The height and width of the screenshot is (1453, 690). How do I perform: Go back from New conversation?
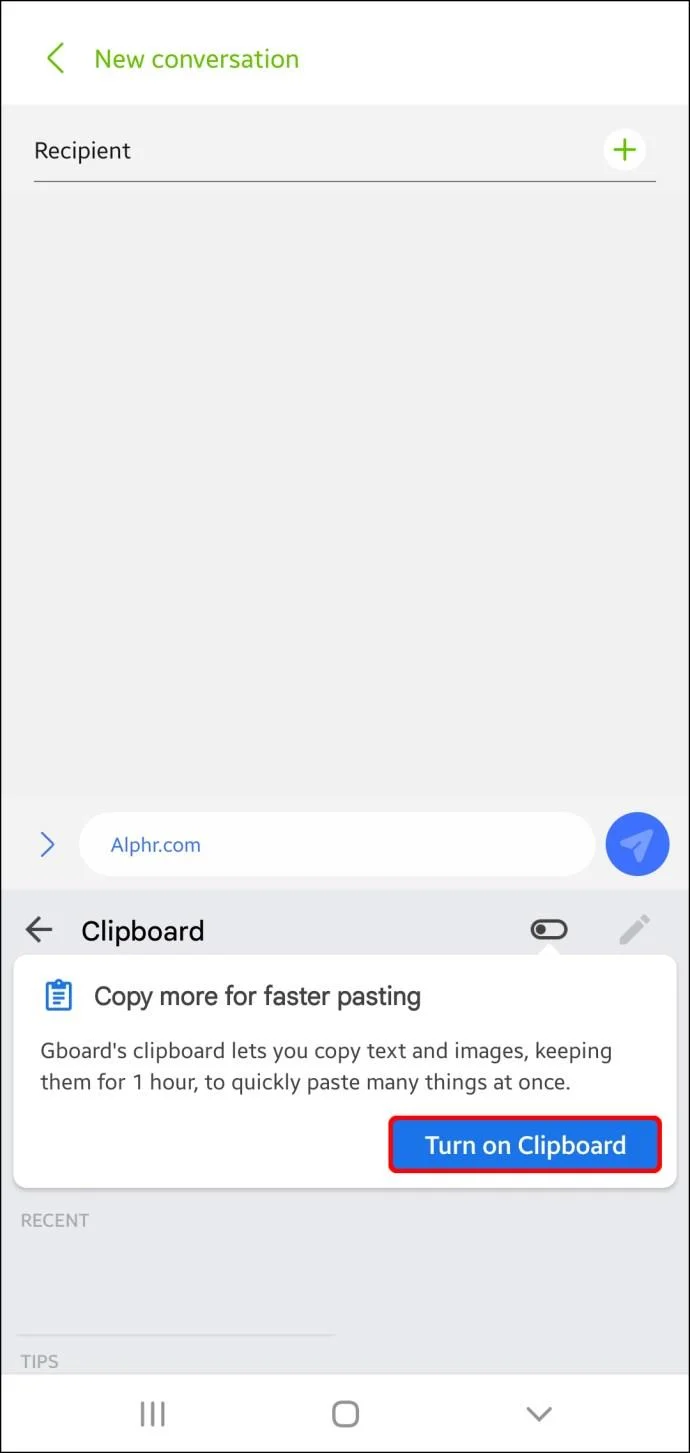55,59
